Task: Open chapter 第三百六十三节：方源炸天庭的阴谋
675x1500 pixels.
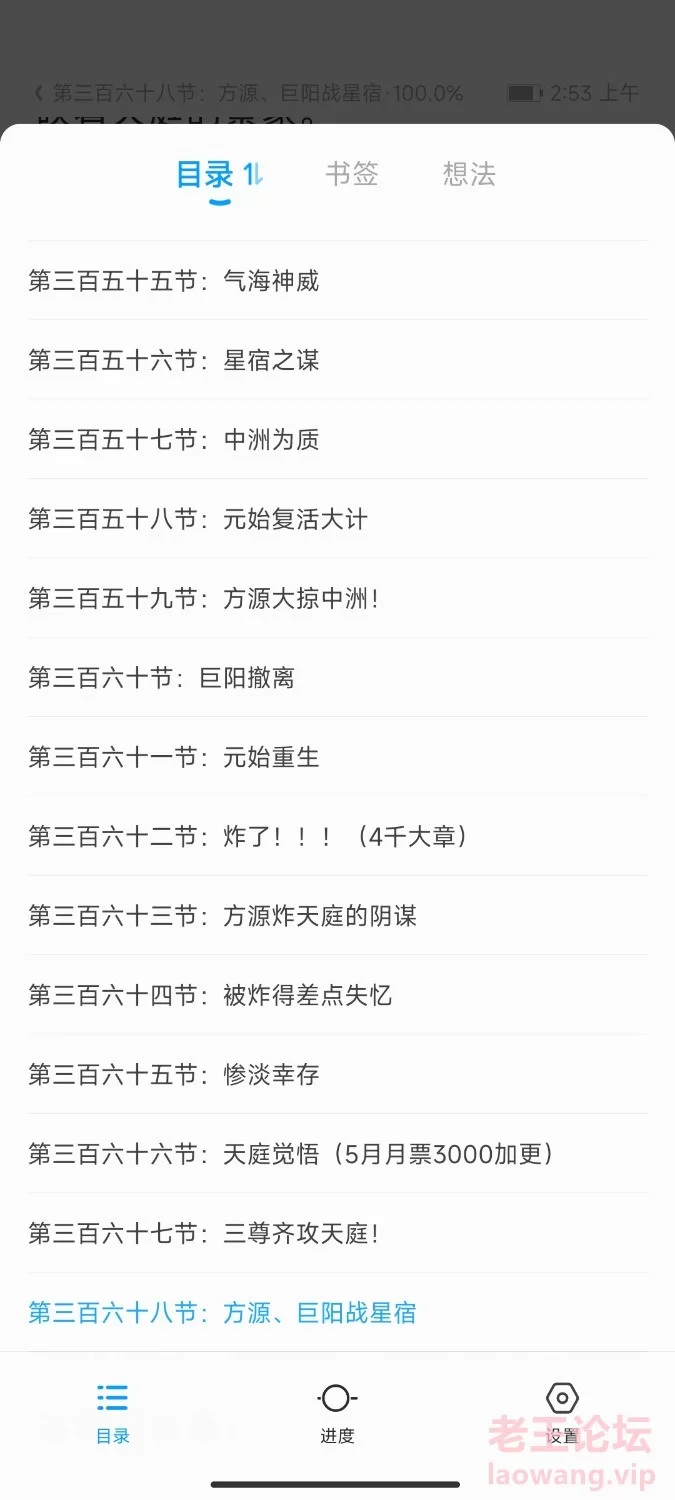Action: click(338, 916)
